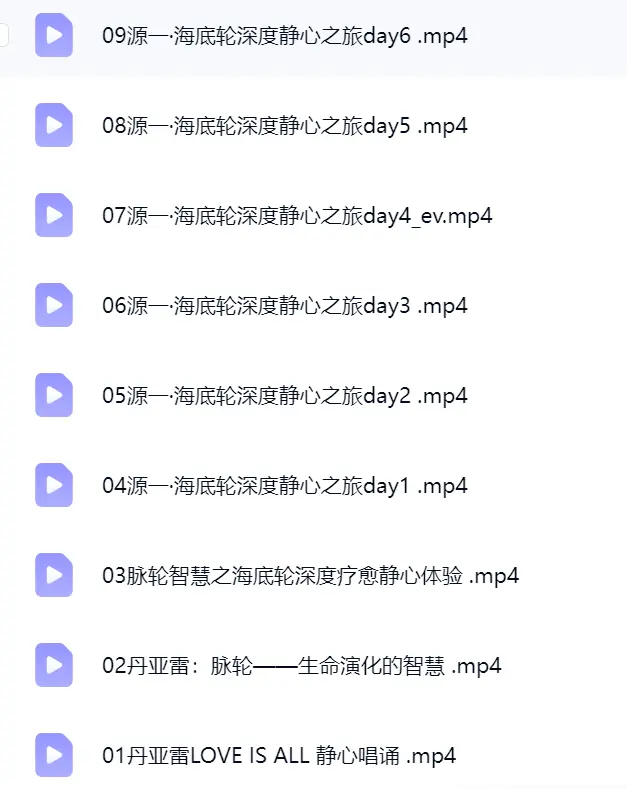Open 03脉轮智慧之海底轮深度疗愈静心体验 video

click(x=310, y=576)
